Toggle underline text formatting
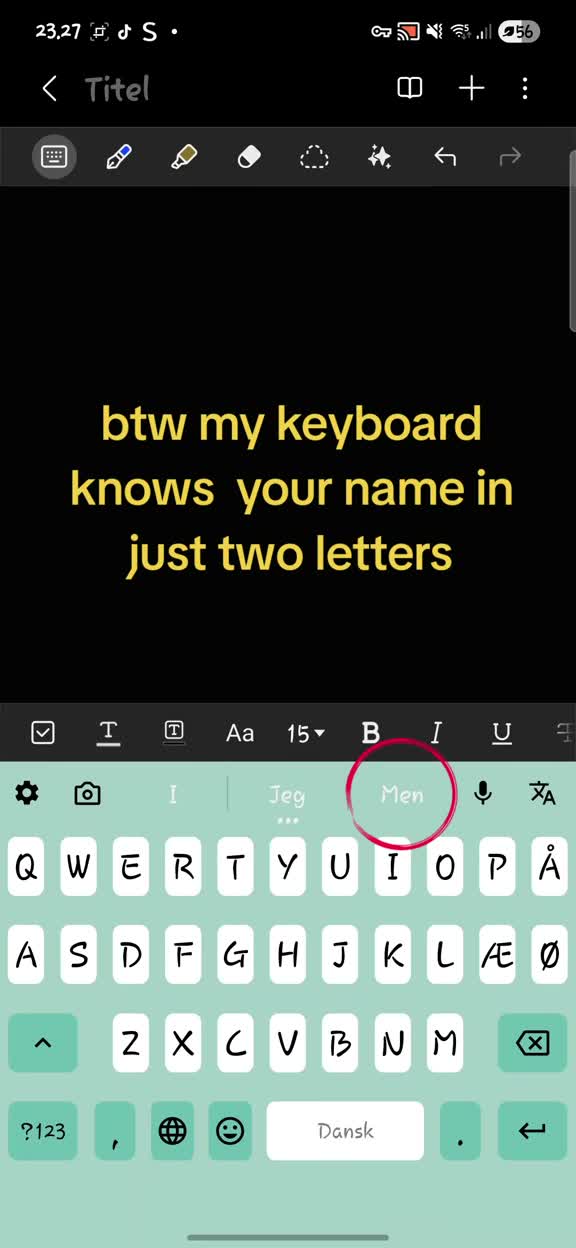The height and width of the screenshot is (1248, 576). click(x=502, y=733)
